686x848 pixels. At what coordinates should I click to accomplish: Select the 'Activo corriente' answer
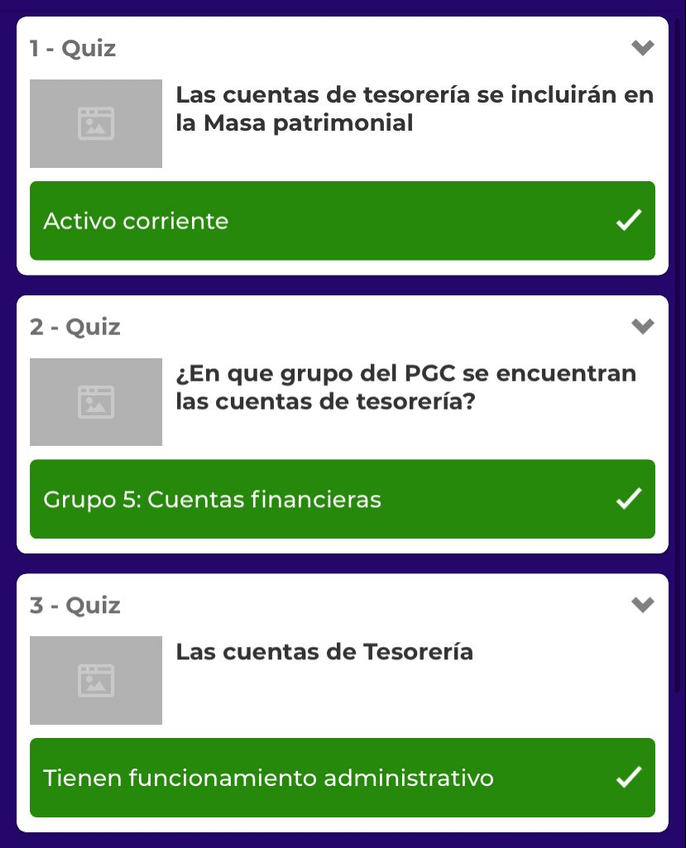pyautogui.click(x=342, y=221)
